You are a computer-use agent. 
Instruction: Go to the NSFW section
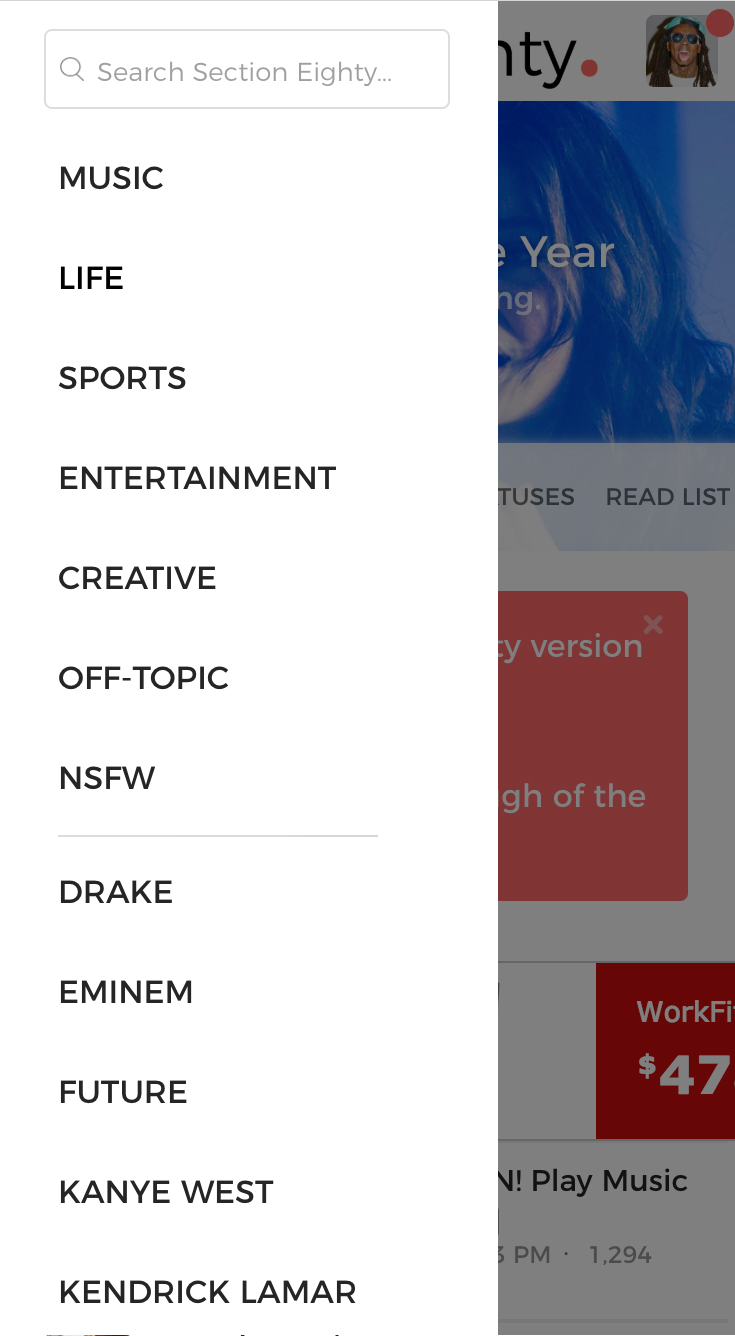tap(107, 778)
